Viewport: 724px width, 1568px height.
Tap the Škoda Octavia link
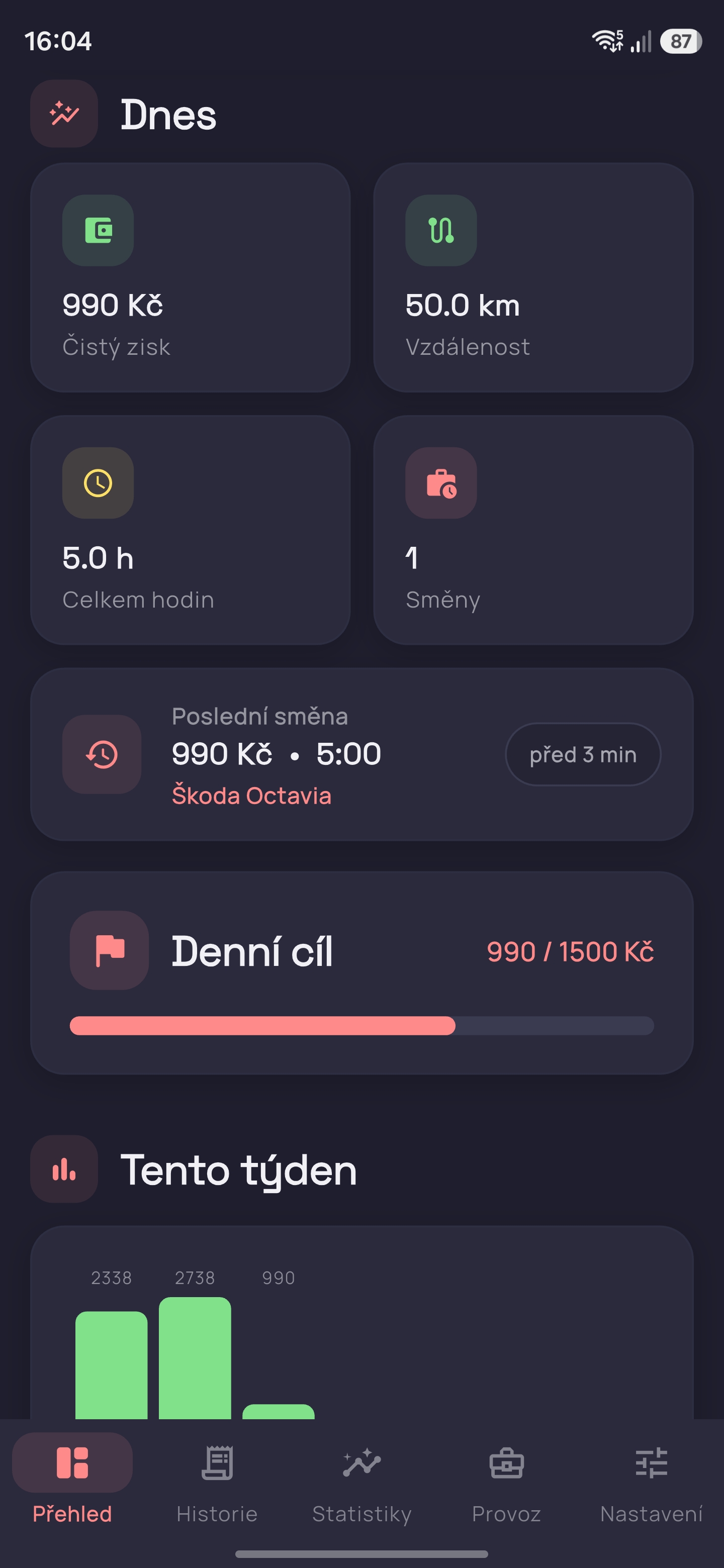pos(250,795)
